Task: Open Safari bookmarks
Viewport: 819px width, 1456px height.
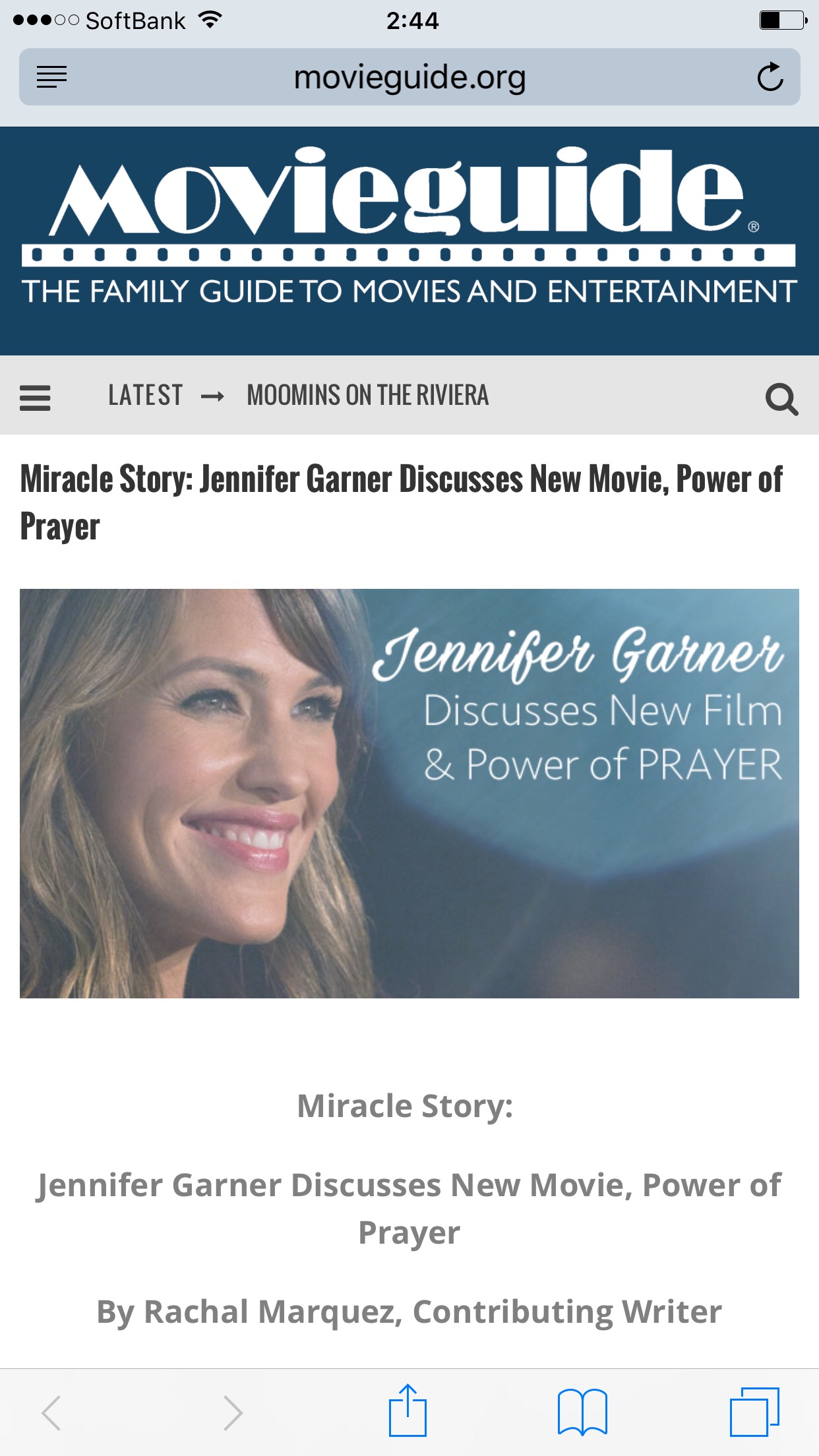Action: (582, 1412)
